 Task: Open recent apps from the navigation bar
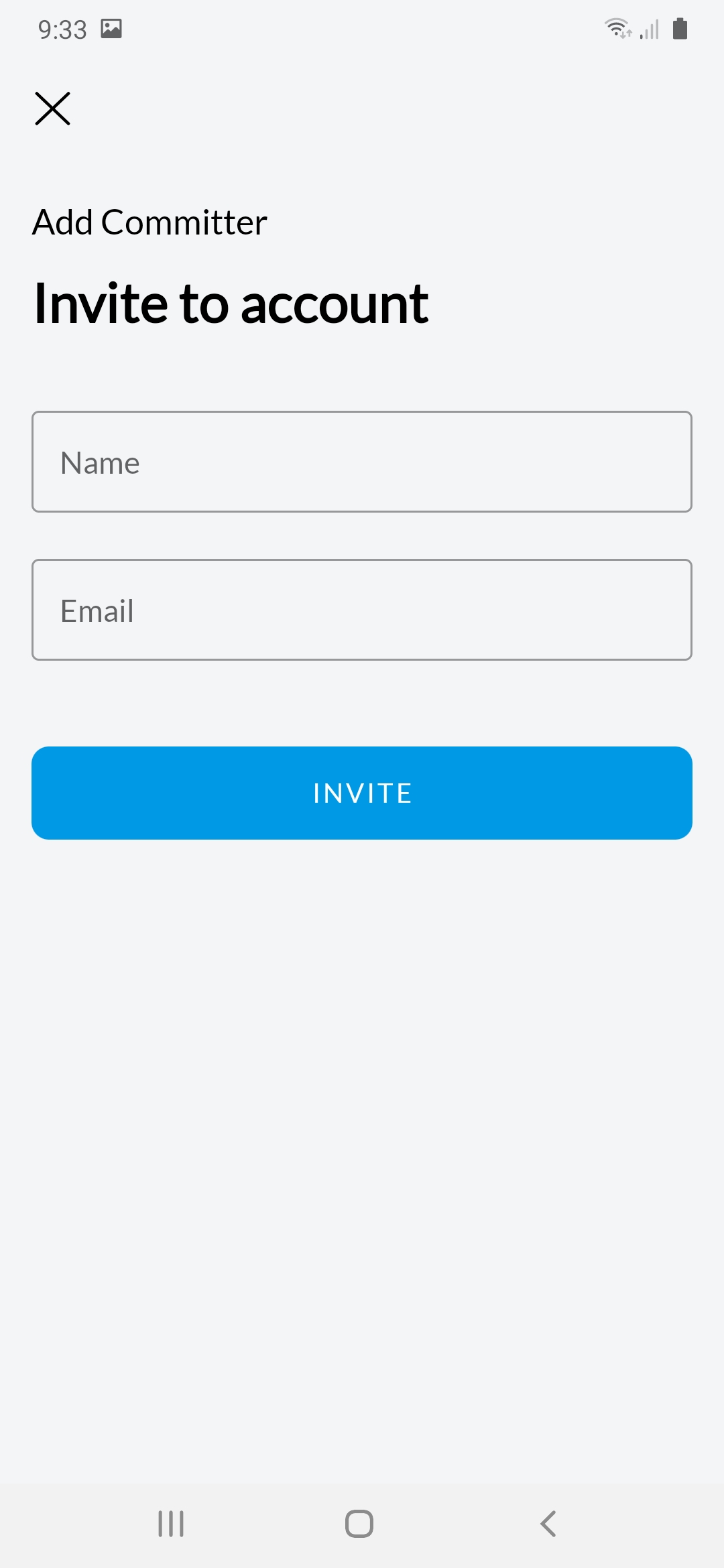tap(171, 1523)
